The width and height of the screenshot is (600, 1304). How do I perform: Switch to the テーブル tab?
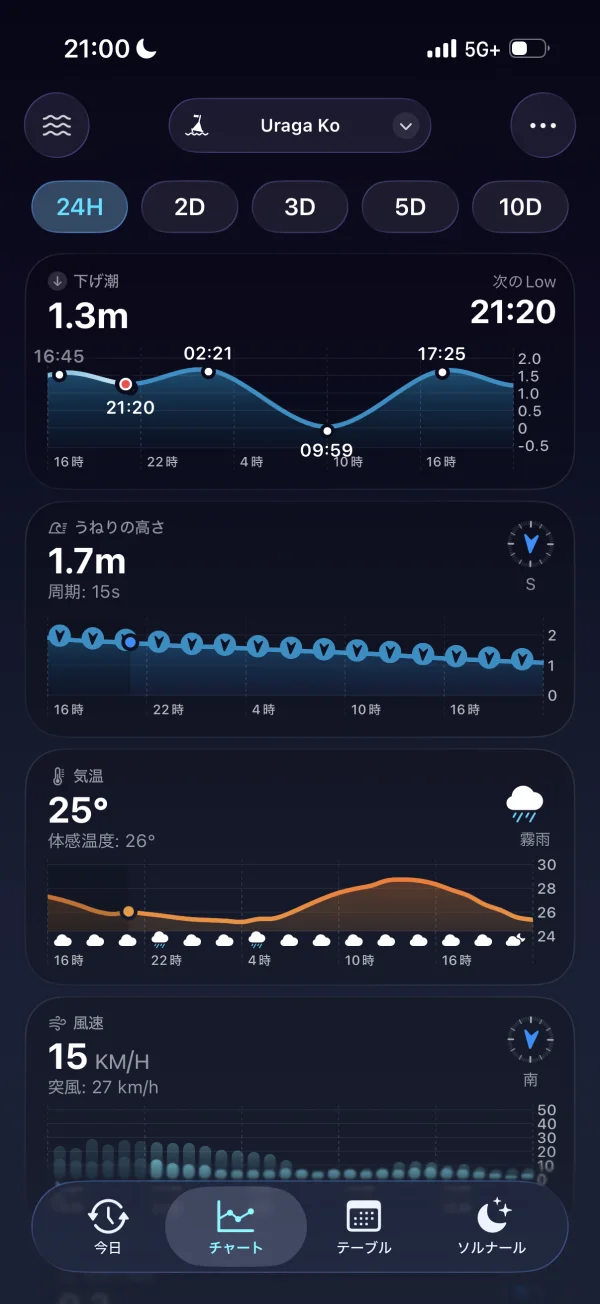(364, 1227)
